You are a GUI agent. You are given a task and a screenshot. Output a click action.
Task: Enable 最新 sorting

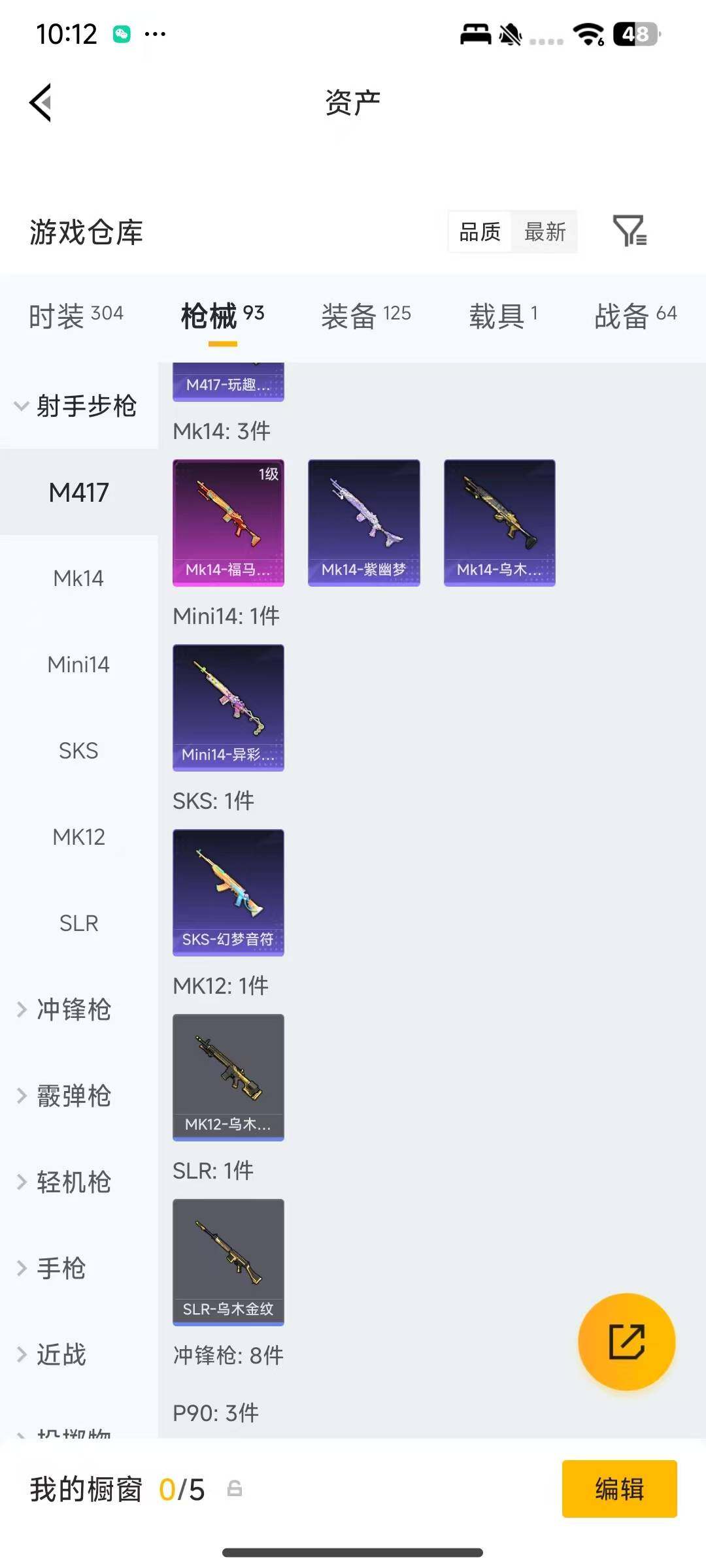(545, 232)
